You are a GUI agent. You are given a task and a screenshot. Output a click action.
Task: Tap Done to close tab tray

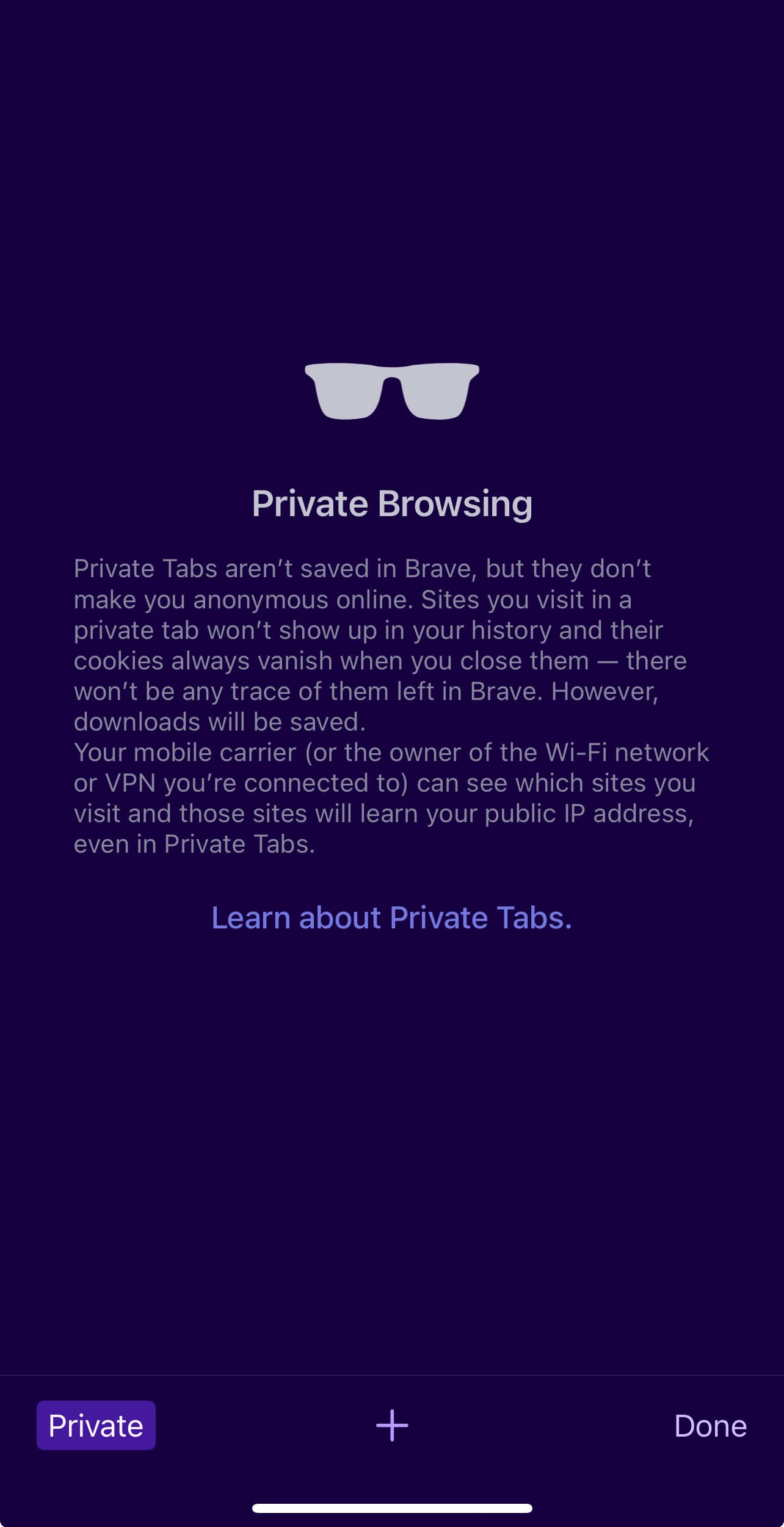pyautogui.click(x=710, y=1426)
